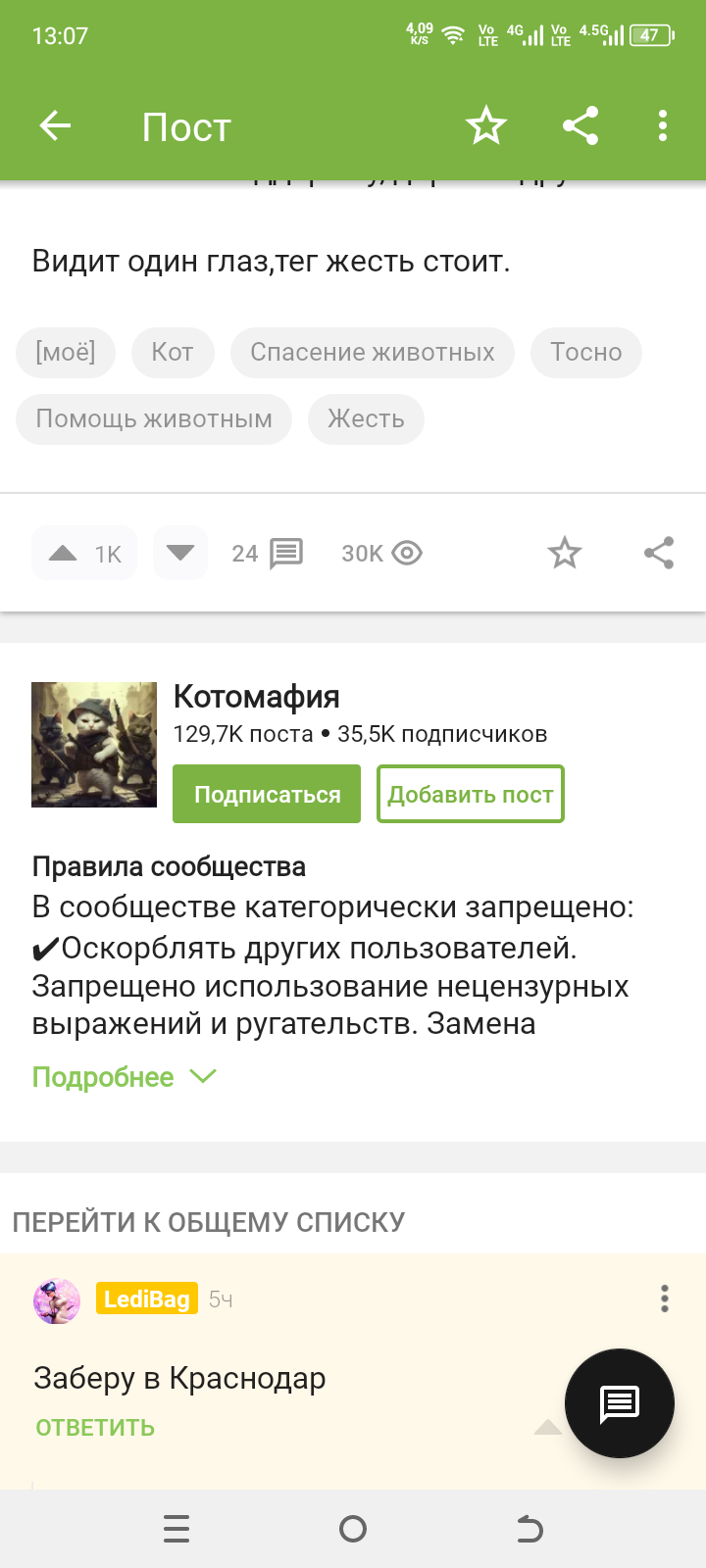Go back using the app bar arrow
The image size is (706, 1568).
click(x=56, y=126)
